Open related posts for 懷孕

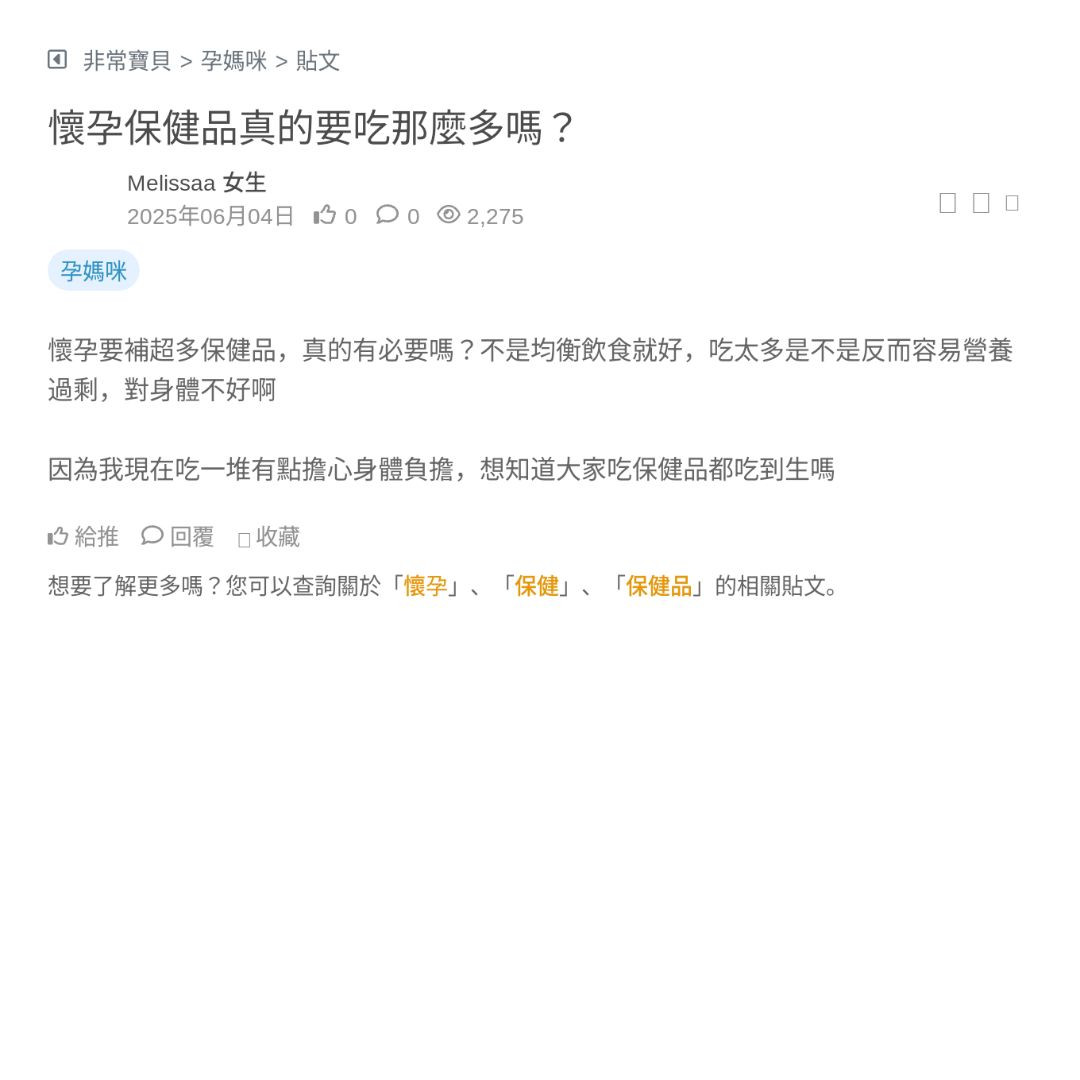pyautogui.click(x=425, y=586)
